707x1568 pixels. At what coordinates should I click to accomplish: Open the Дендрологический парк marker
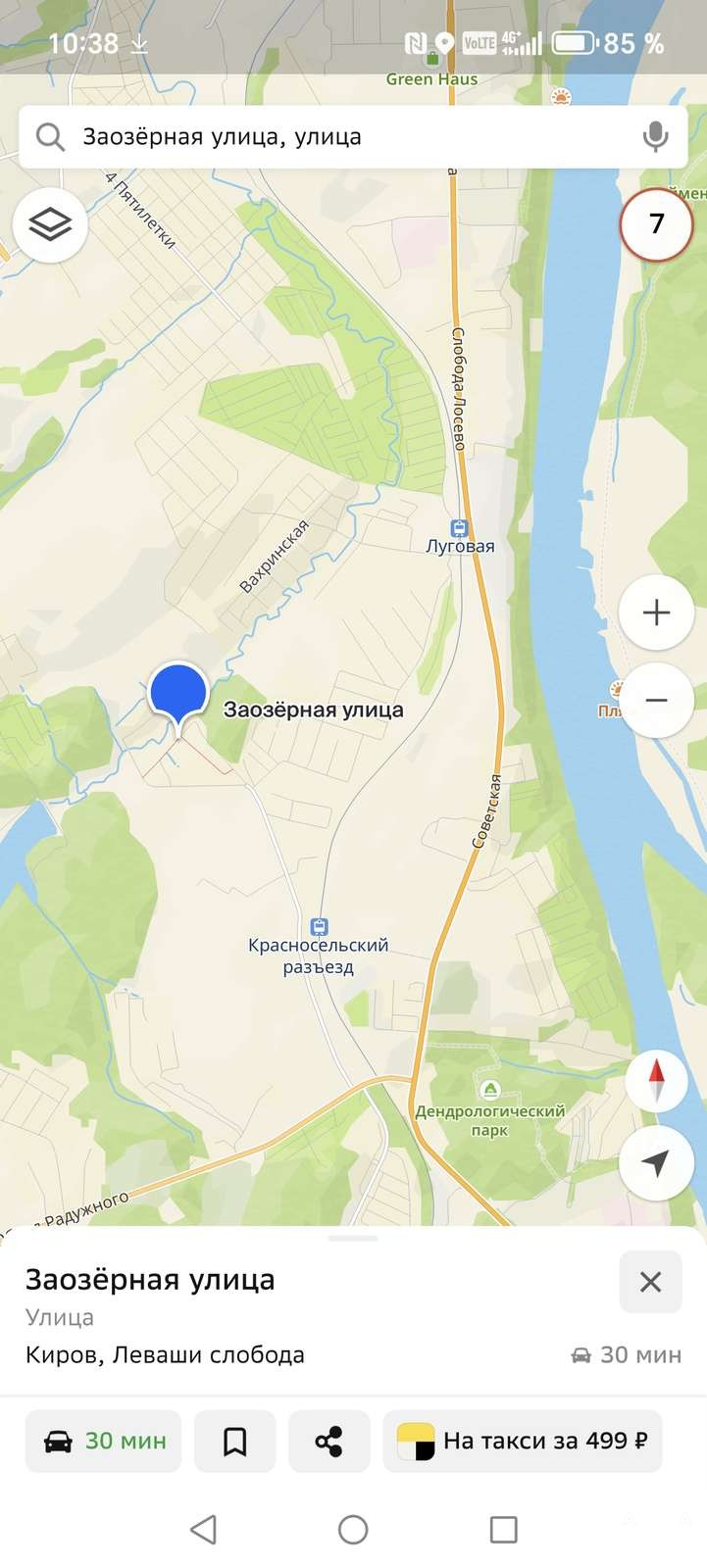[x=489, y=1089]
